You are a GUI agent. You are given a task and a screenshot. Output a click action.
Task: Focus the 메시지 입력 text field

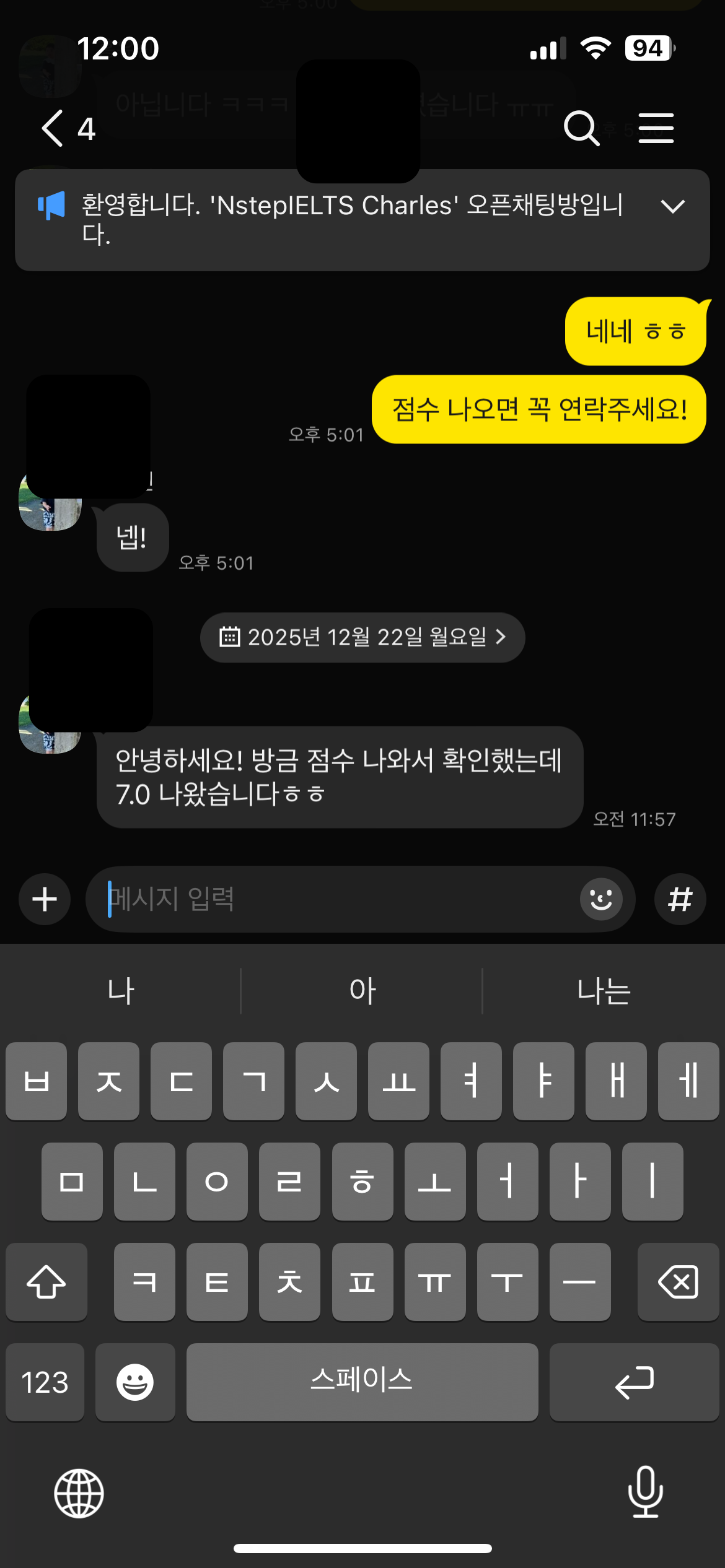pyautogui.click(x=335, y=899)
